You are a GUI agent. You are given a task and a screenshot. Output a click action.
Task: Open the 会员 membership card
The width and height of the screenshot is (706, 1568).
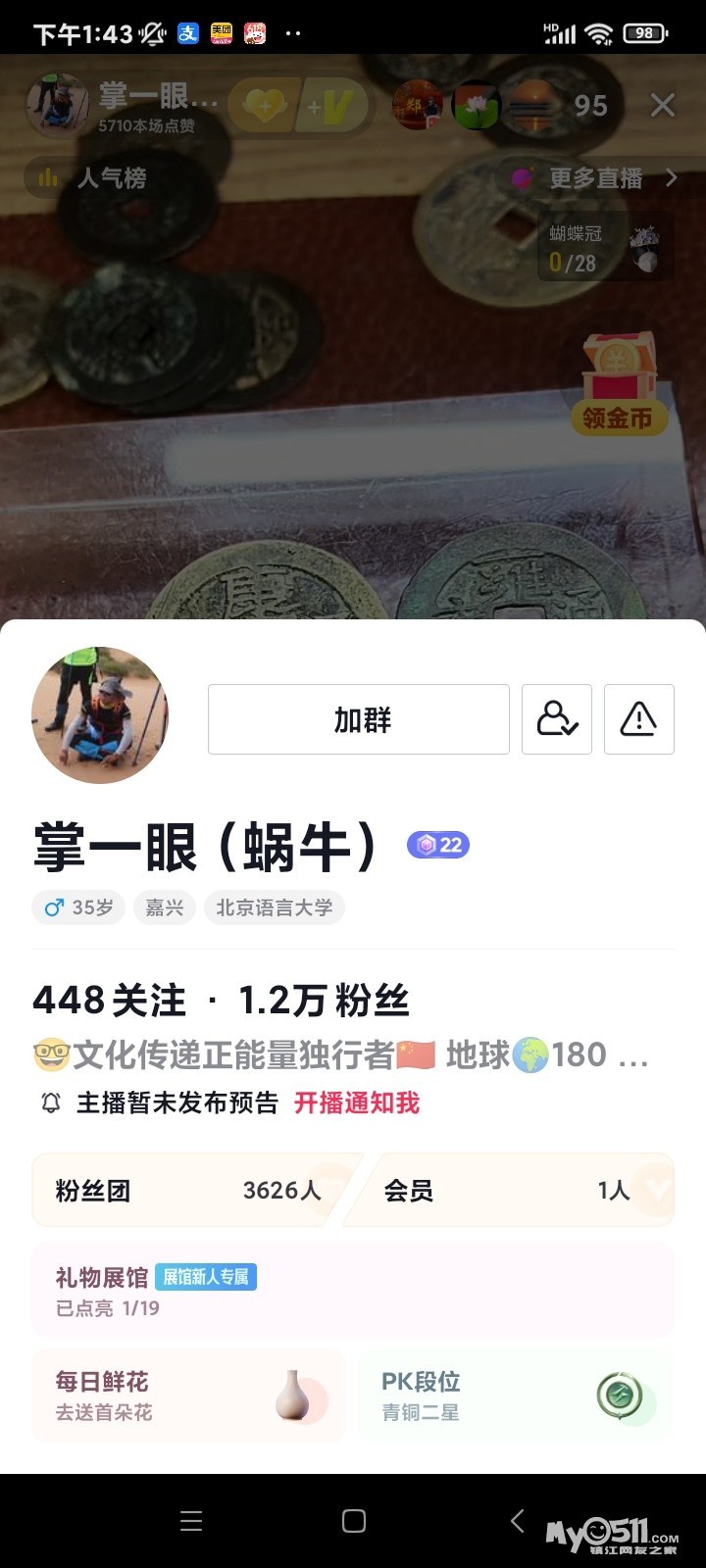[510, 1190]
